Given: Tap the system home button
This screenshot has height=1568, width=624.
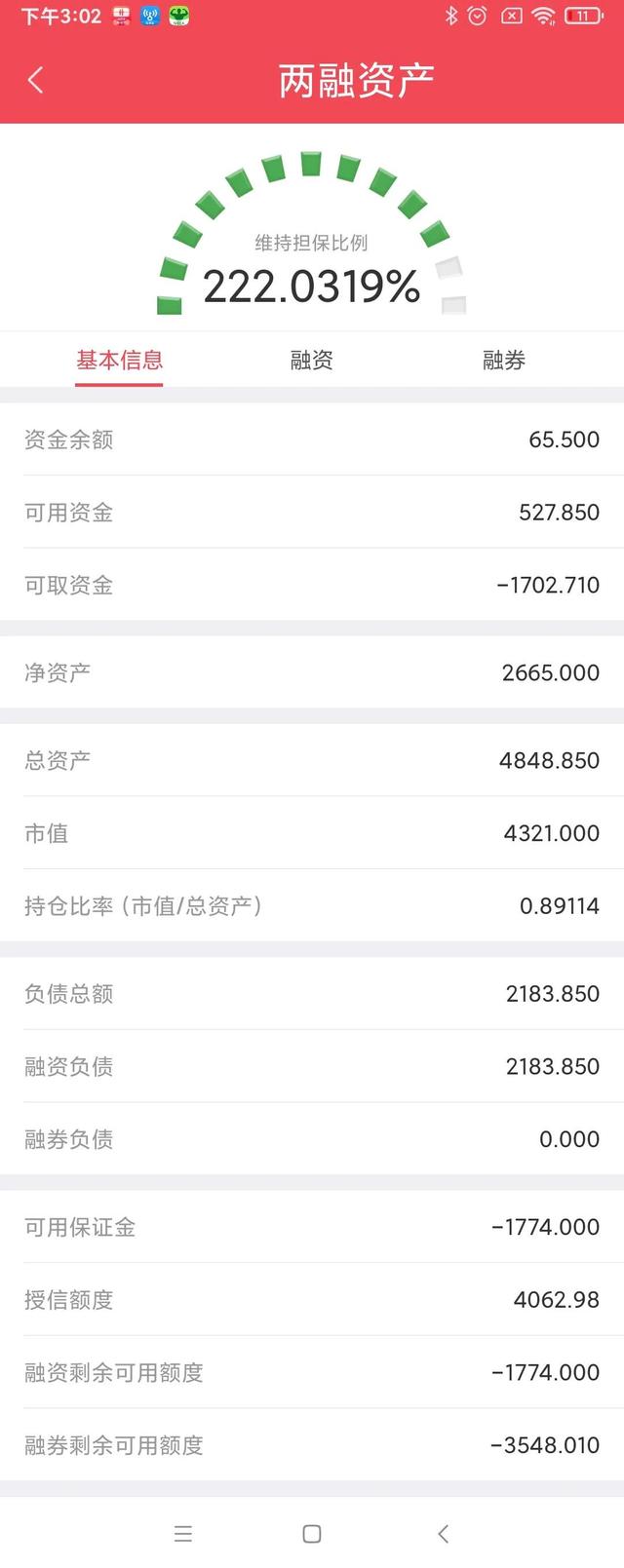Looking at the screenshot, I should coord(312,1534).
